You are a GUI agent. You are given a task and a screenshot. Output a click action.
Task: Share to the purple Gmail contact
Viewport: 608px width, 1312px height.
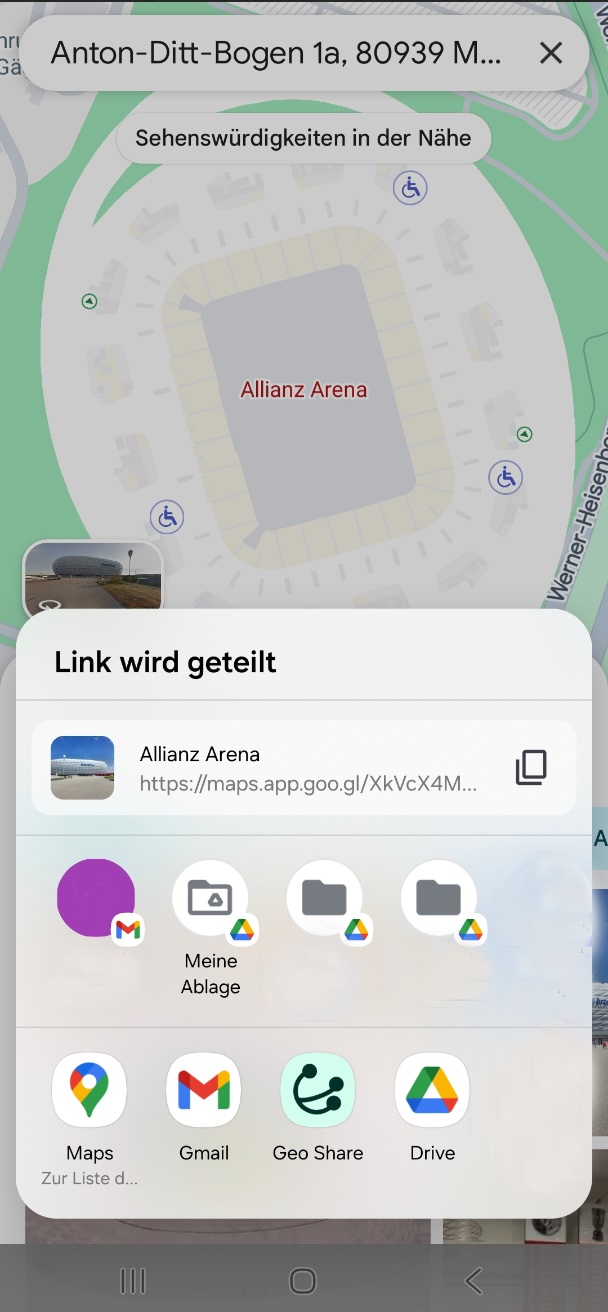click(x=96, y=898)
